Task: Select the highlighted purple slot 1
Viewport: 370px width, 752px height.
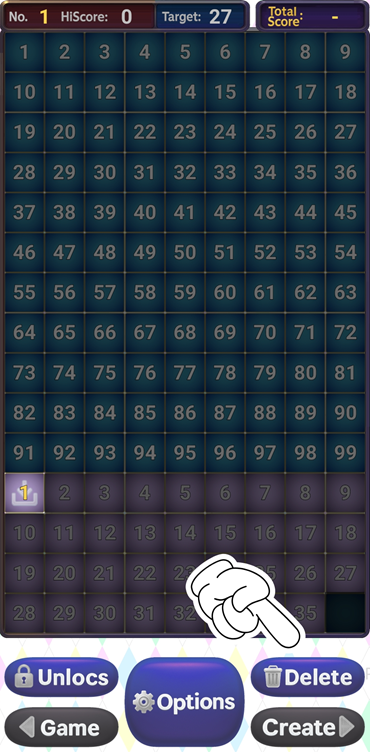Action: click(x=24, y=493)
